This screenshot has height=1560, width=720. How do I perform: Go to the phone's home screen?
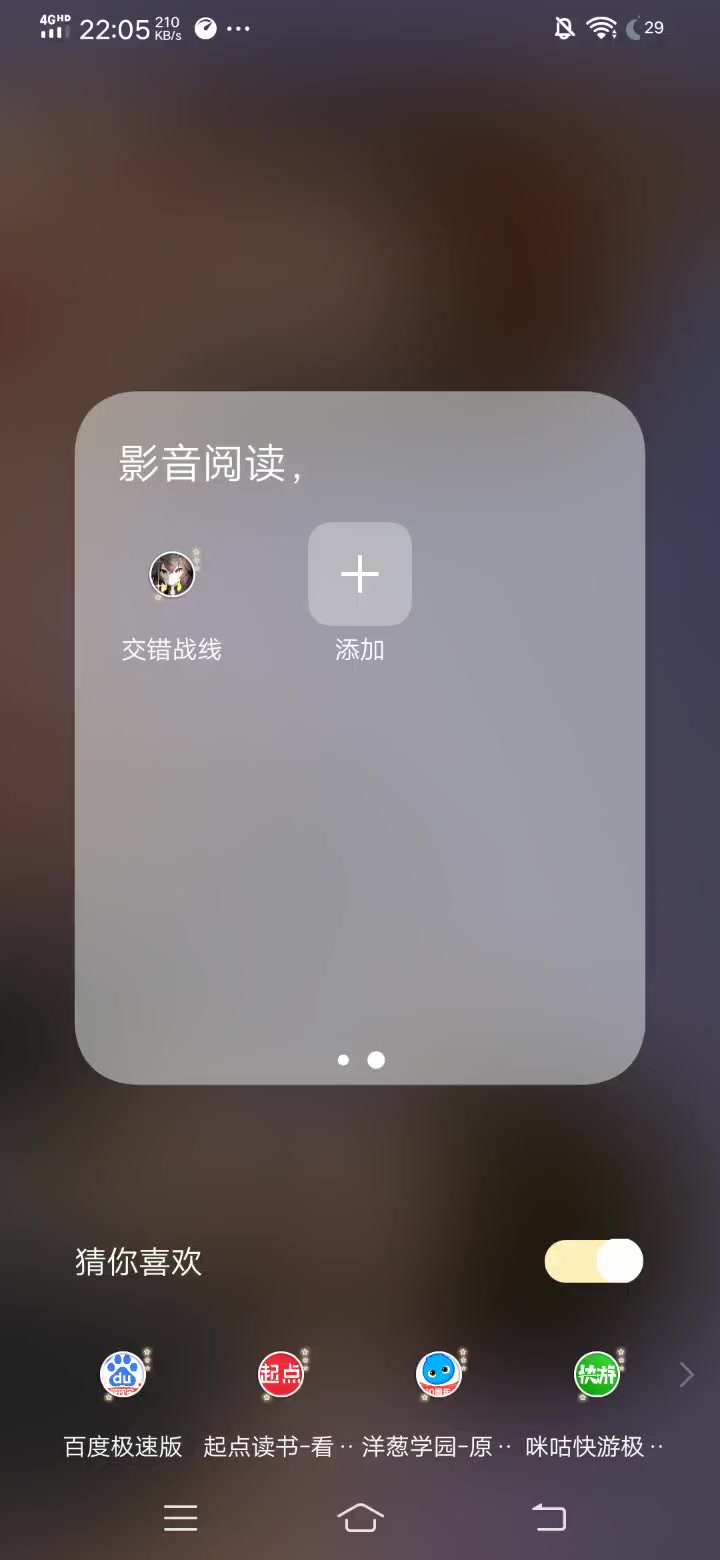pos(360,1518)
